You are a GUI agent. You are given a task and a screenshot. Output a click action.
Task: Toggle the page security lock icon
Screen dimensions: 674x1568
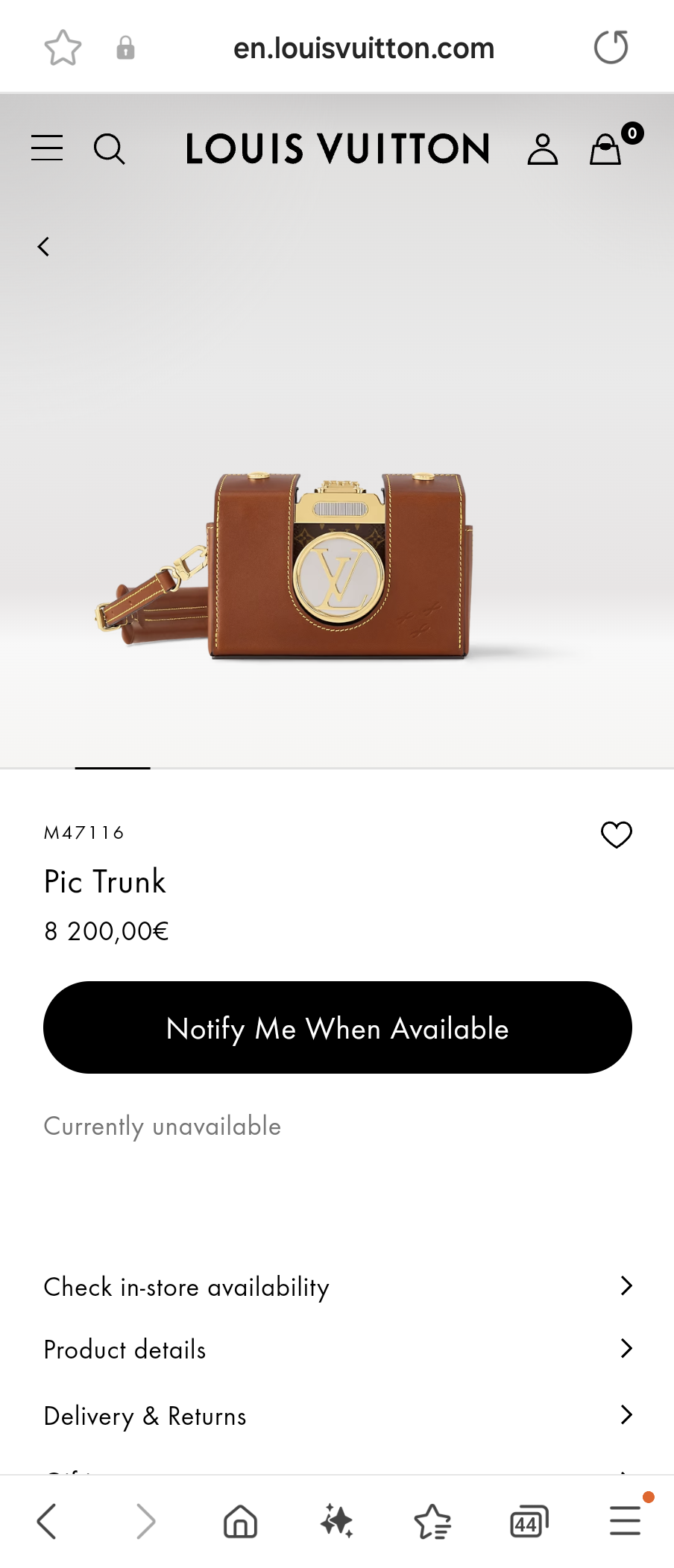125,46
